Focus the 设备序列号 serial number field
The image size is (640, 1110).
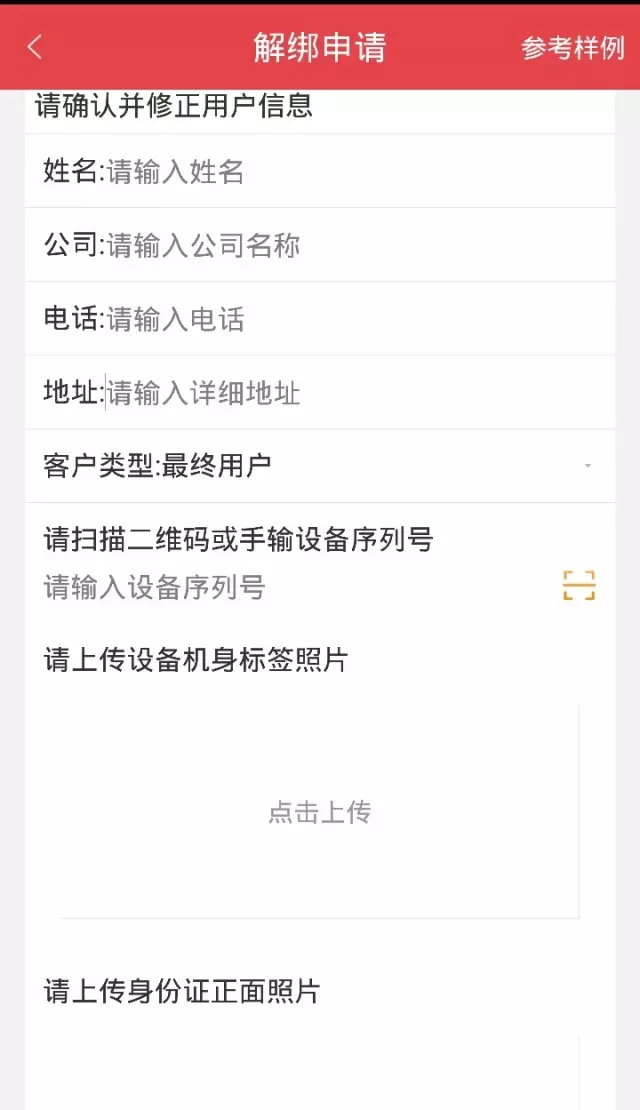click(280, 587)
